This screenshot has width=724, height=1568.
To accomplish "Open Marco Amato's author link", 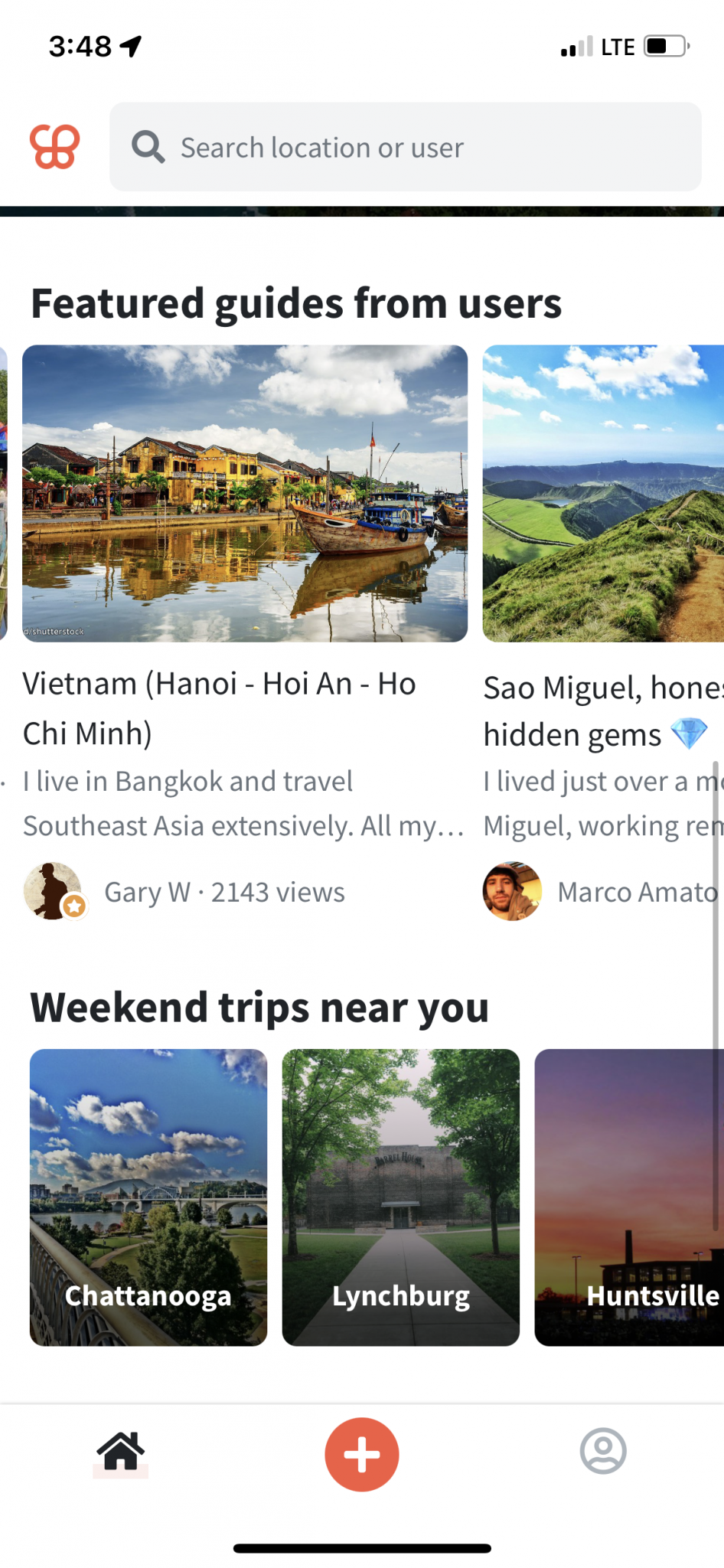I will [x=638, y=890].
